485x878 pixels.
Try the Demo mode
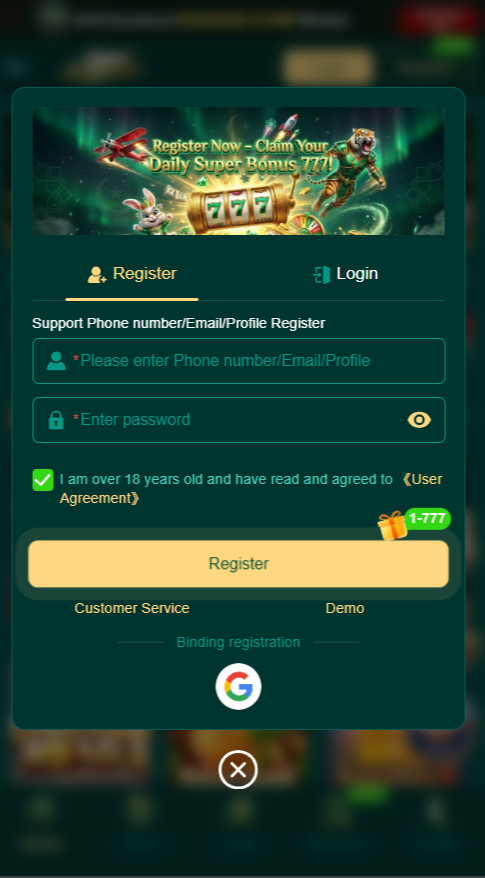point(345,608)
